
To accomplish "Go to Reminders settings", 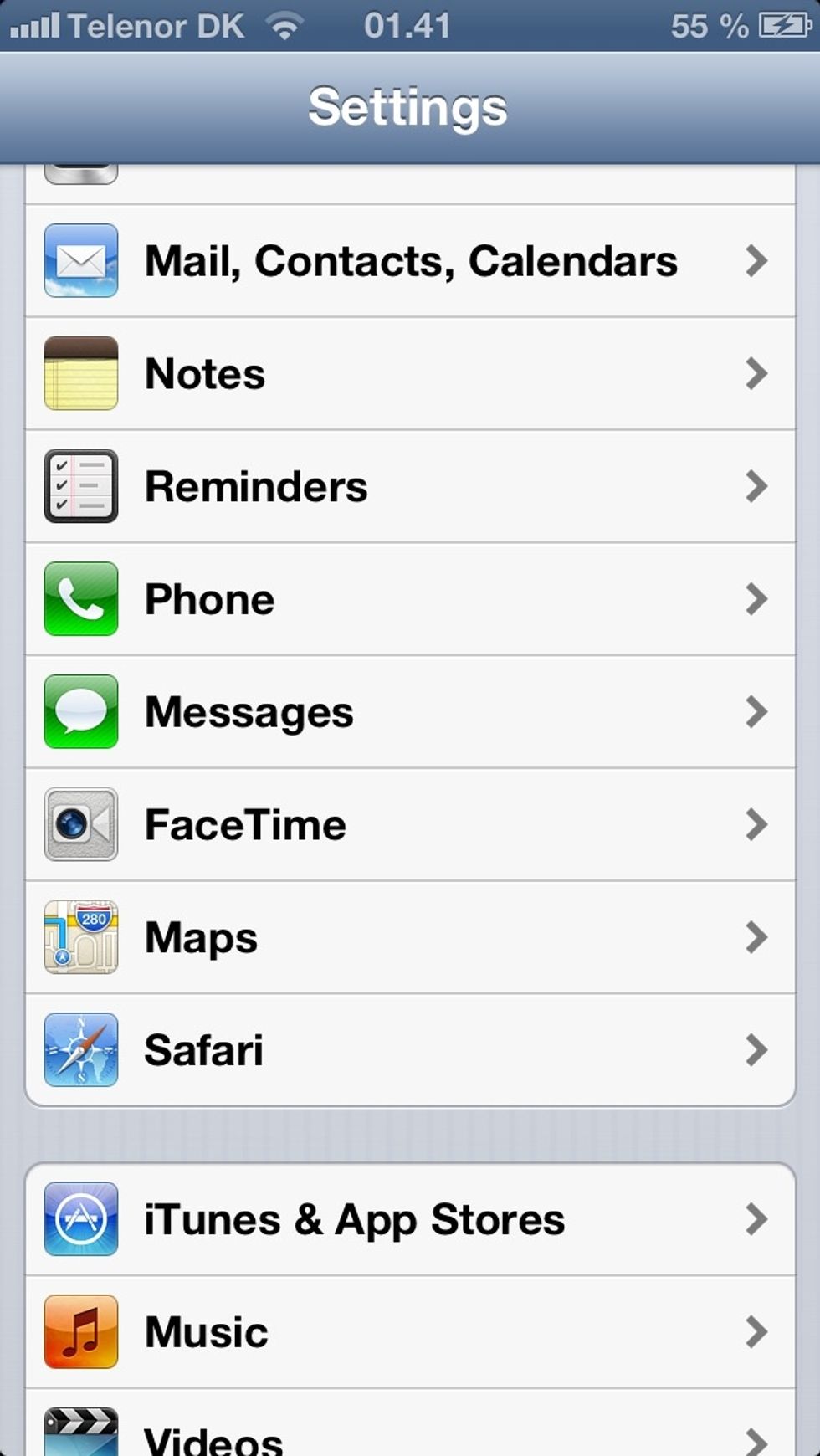I will coord(410,487).
